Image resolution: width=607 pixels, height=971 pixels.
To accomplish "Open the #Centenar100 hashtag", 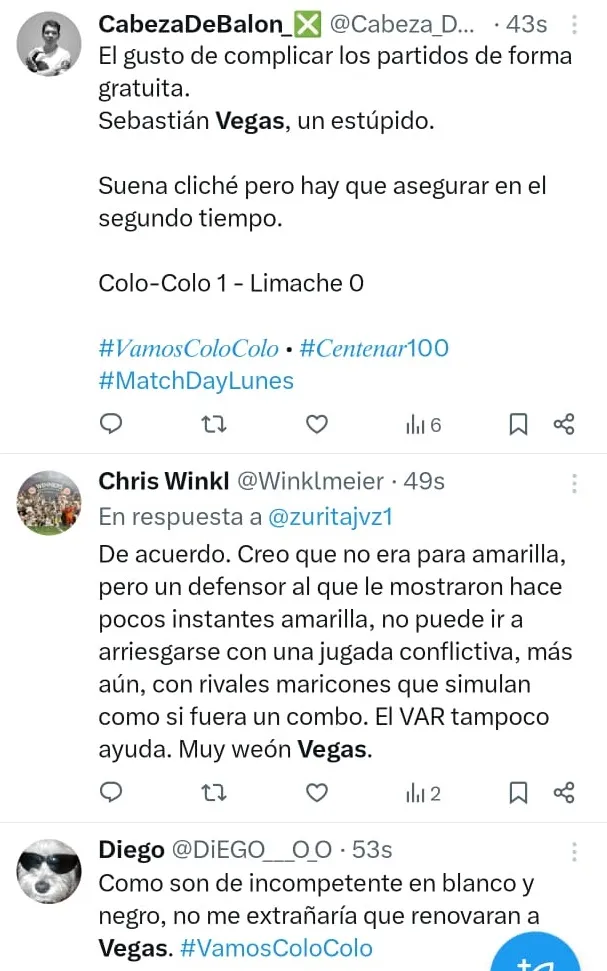I will (x=373, y=348).
